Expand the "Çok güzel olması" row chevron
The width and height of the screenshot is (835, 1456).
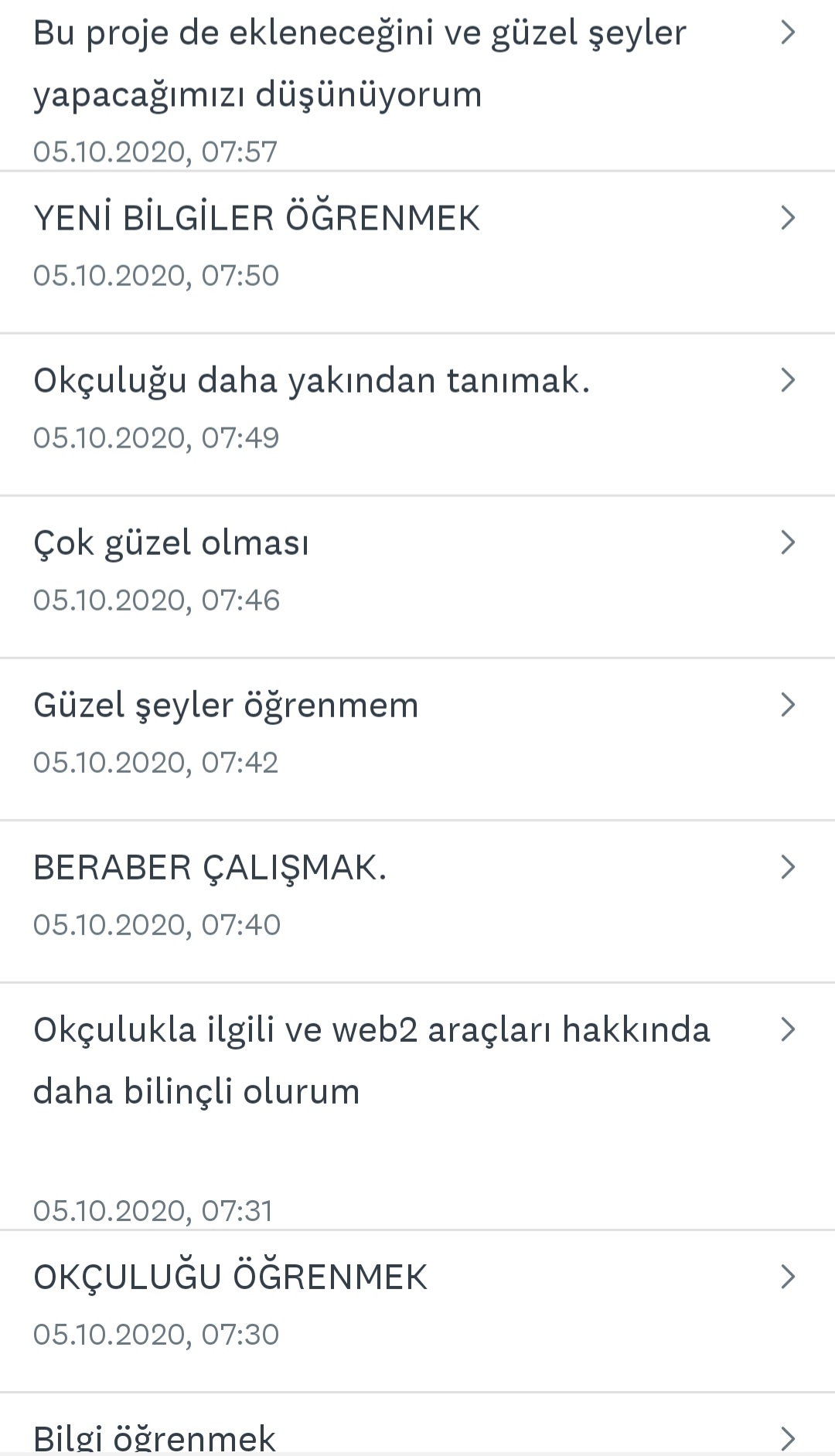click(789, 543)
